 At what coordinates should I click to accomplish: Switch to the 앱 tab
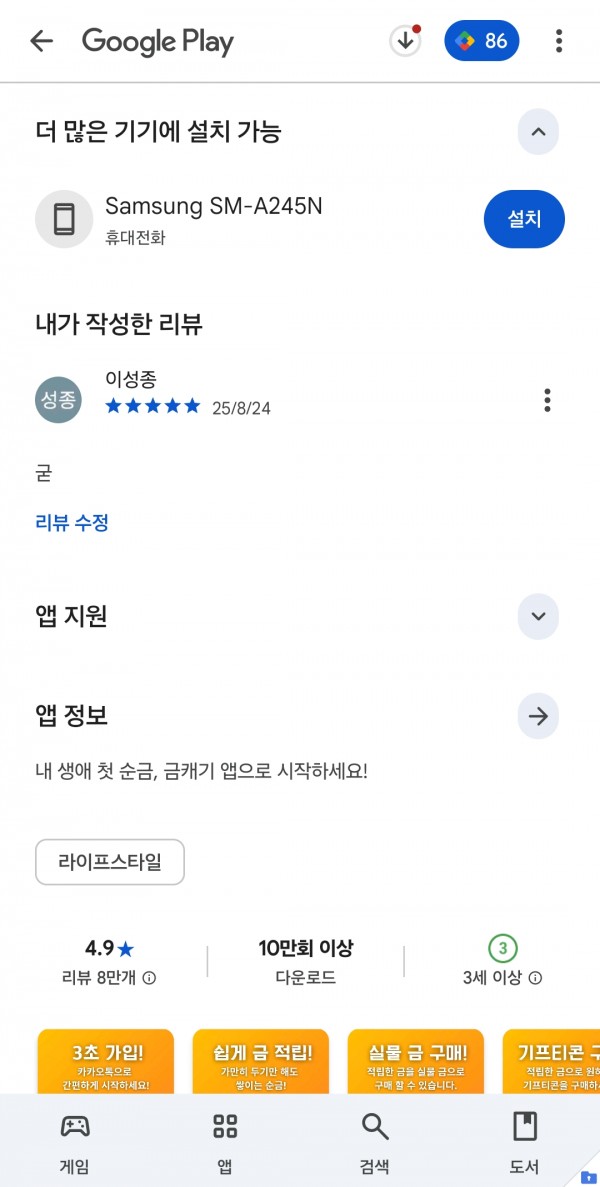[x=225, y=1142]
